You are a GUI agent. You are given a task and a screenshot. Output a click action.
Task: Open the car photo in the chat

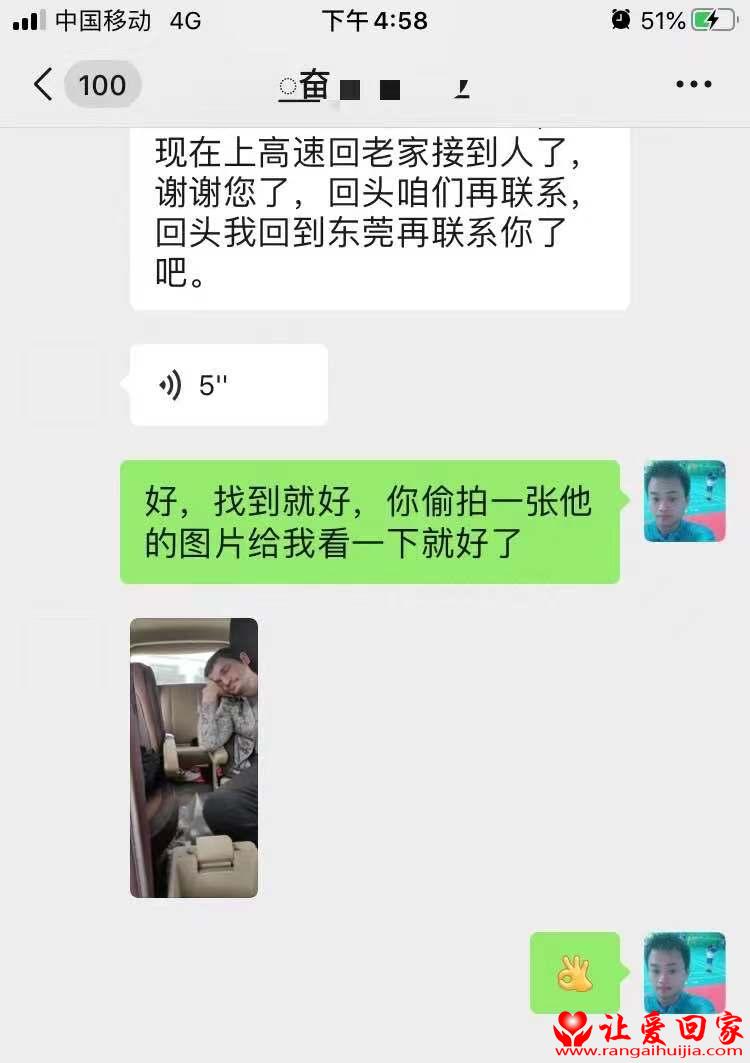coord(194,757)
